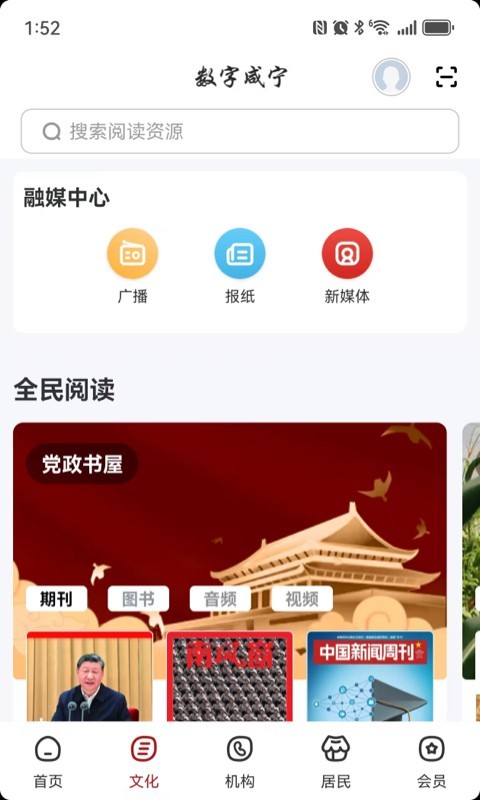Tap the 搜索阅读资源 search box
The image size is (480, 800).
point(240,131)
